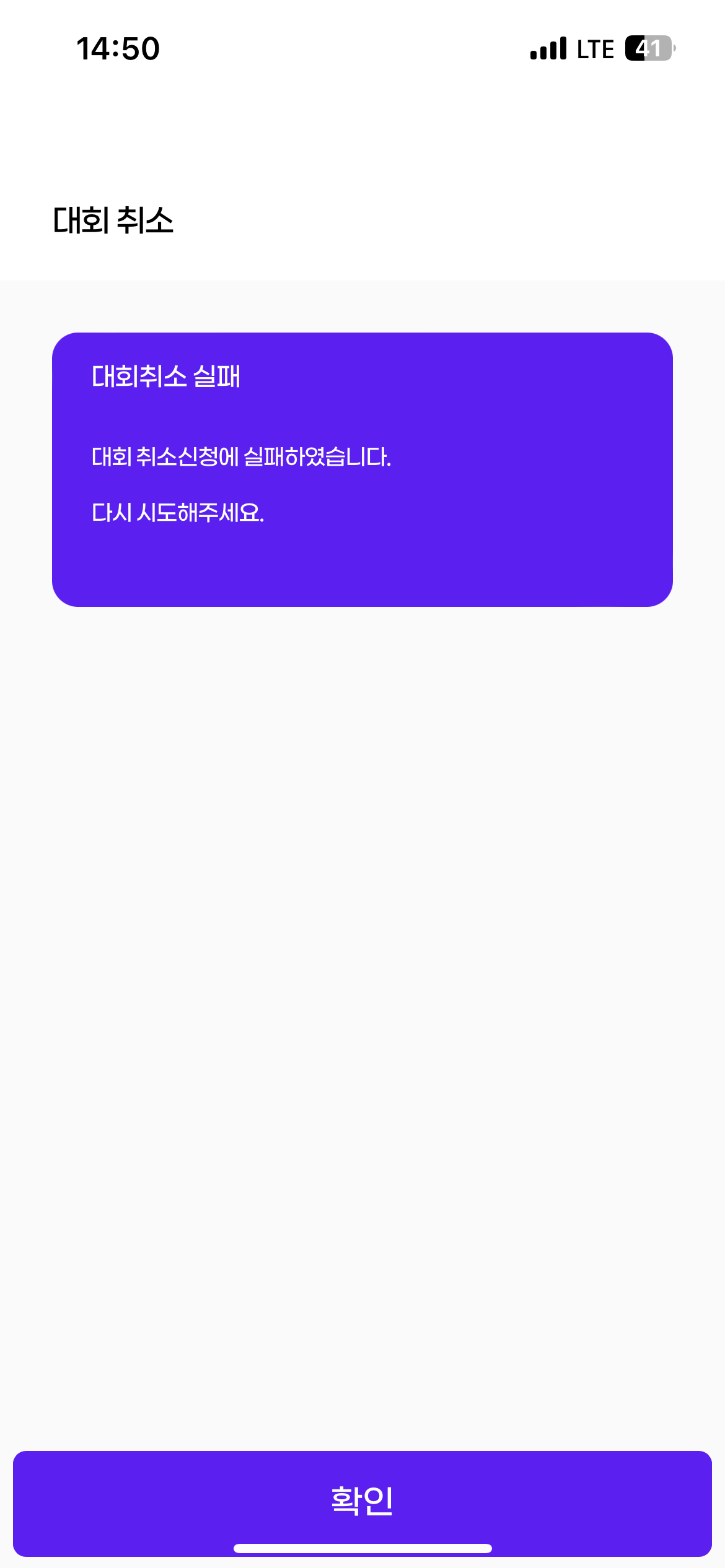Confirm with the 확인 button
The height and width of the screenshot is (1568, 725).
(x=362, y=1503)
